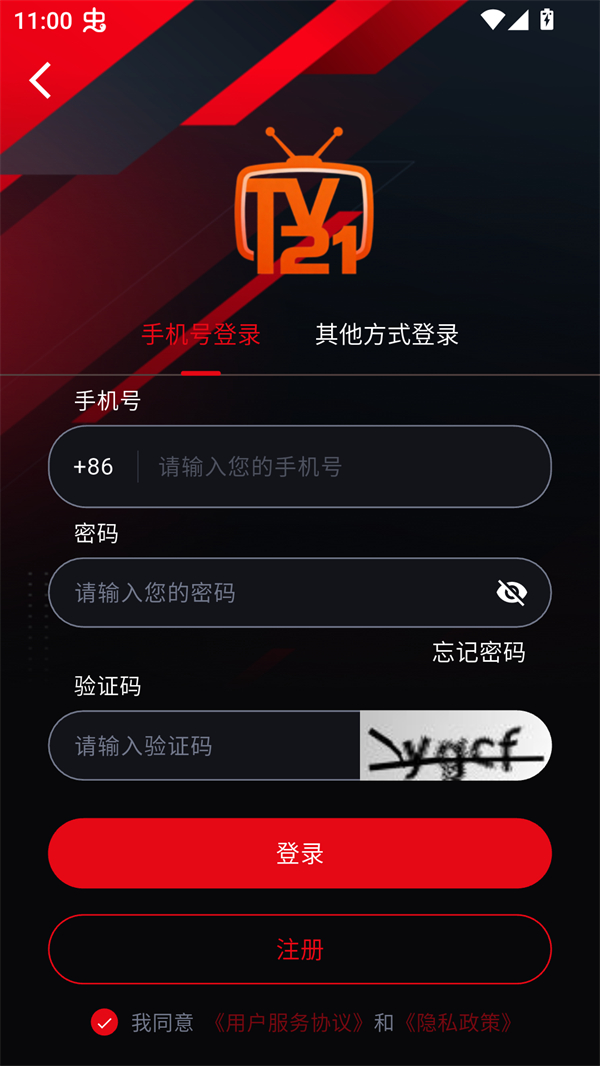The image size is (600, 1066).
Task: Toggle password visibility eye icon
Action: tap(511, 593)
